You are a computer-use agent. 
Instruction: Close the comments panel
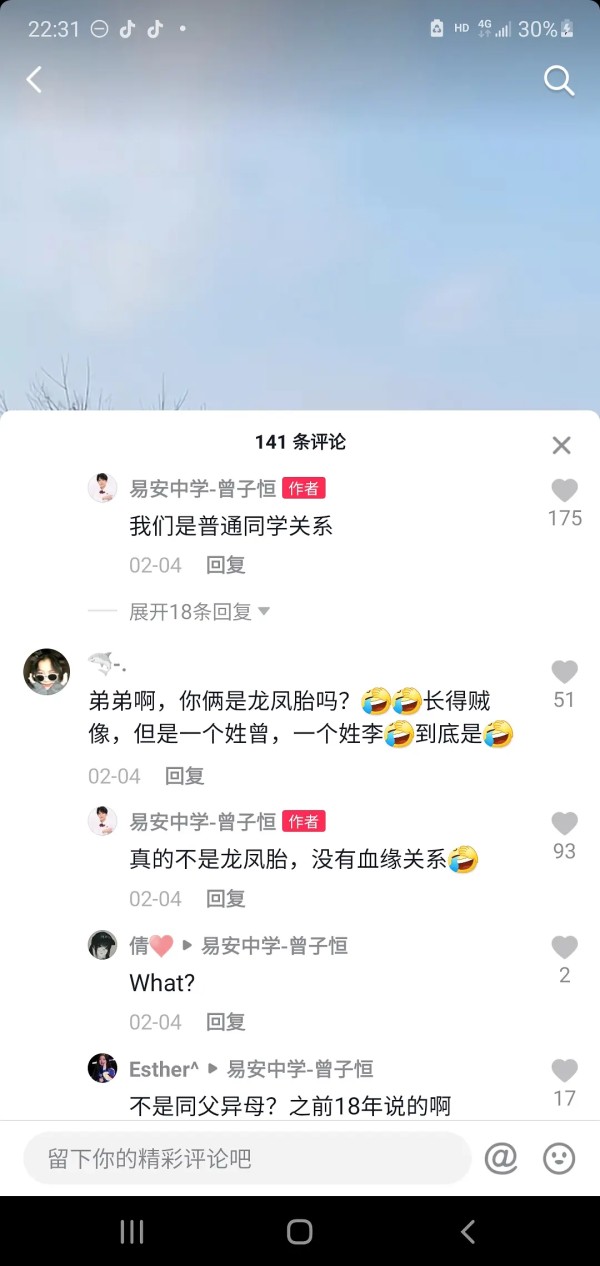click(x=561, y=445)
